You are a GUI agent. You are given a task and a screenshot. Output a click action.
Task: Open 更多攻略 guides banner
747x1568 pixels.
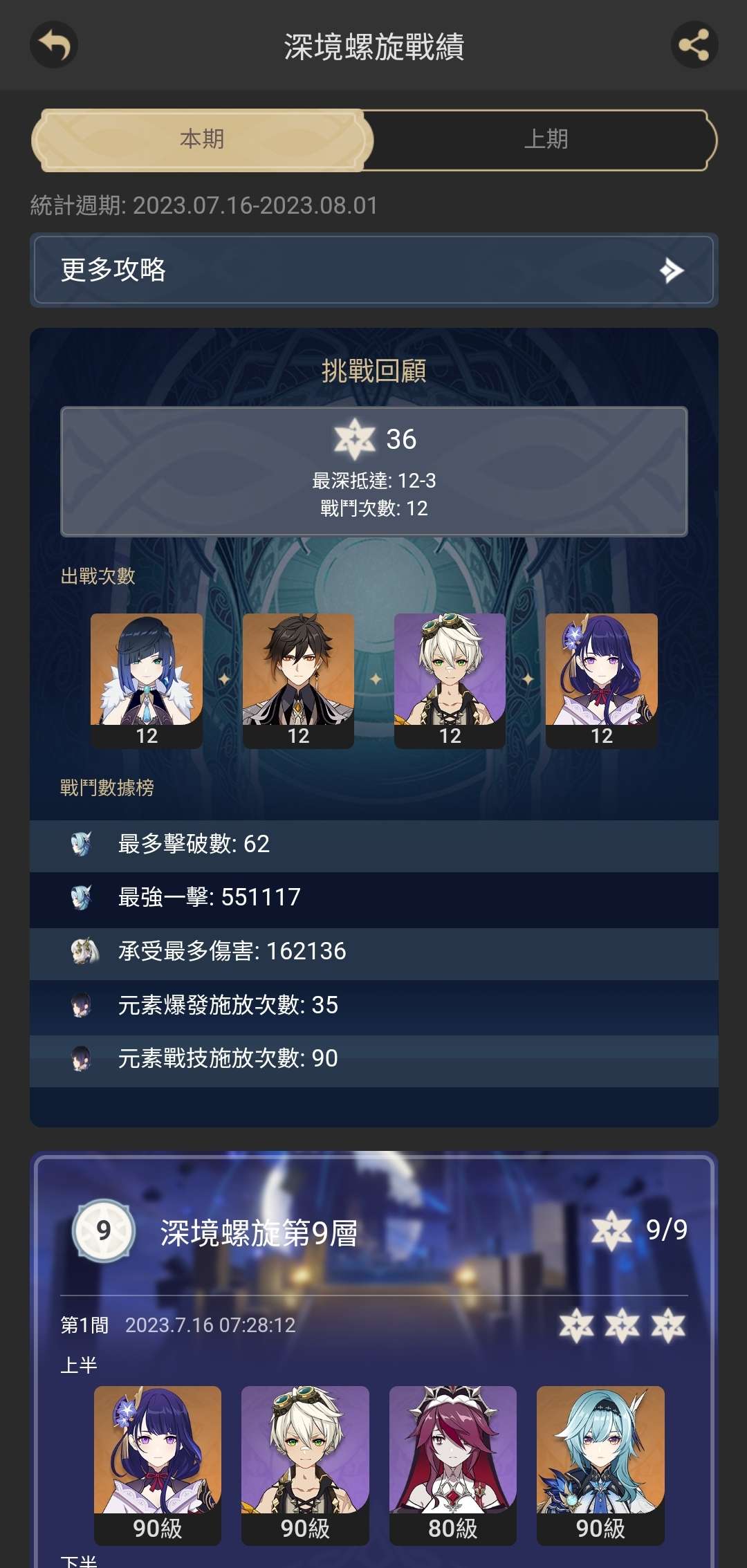(373, 270)
